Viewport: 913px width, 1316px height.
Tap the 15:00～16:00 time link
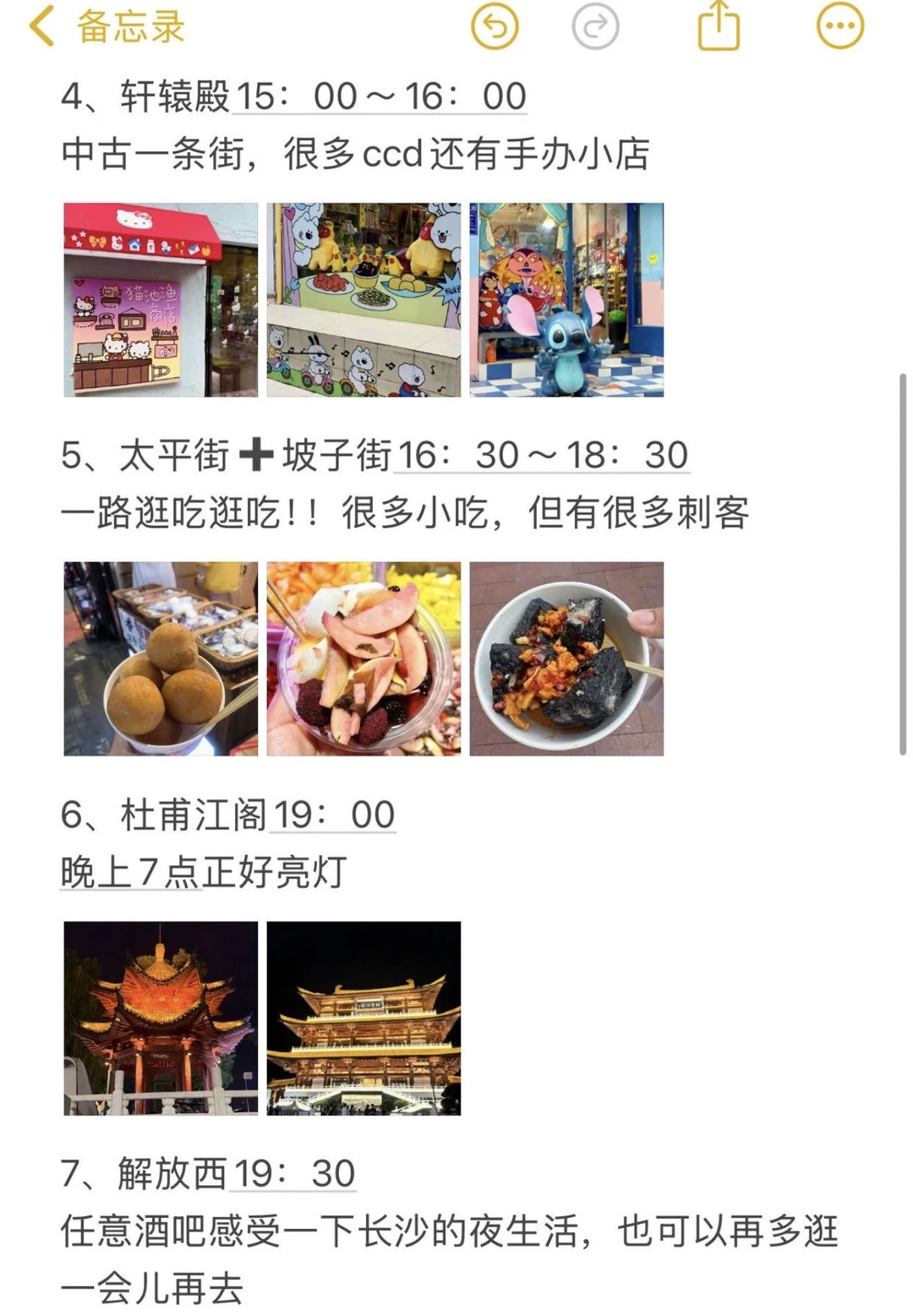[380, 96]
